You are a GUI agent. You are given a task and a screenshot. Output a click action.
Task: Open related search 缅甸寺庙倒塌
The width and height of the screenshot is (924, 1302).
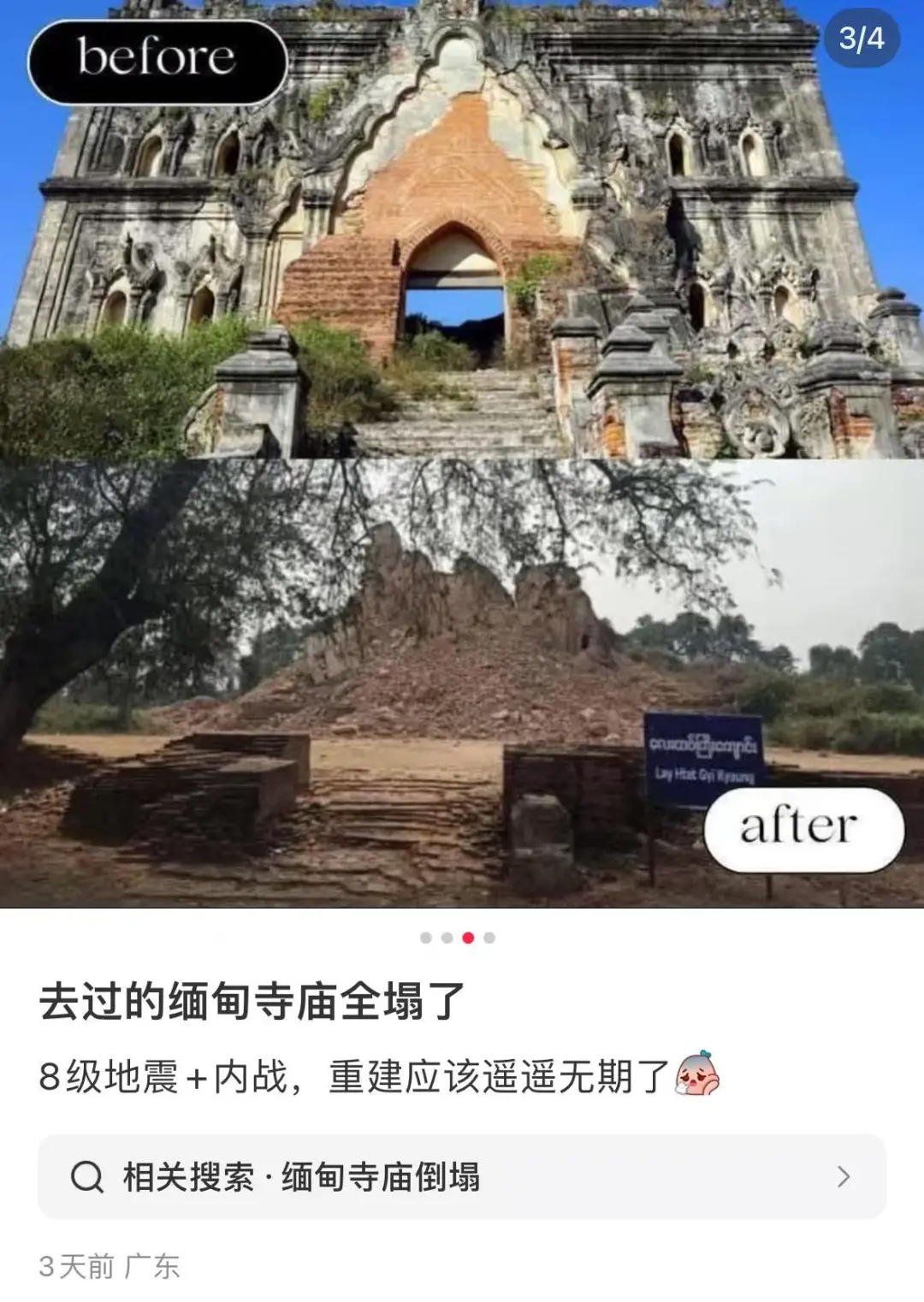[x=462, y=1176]
